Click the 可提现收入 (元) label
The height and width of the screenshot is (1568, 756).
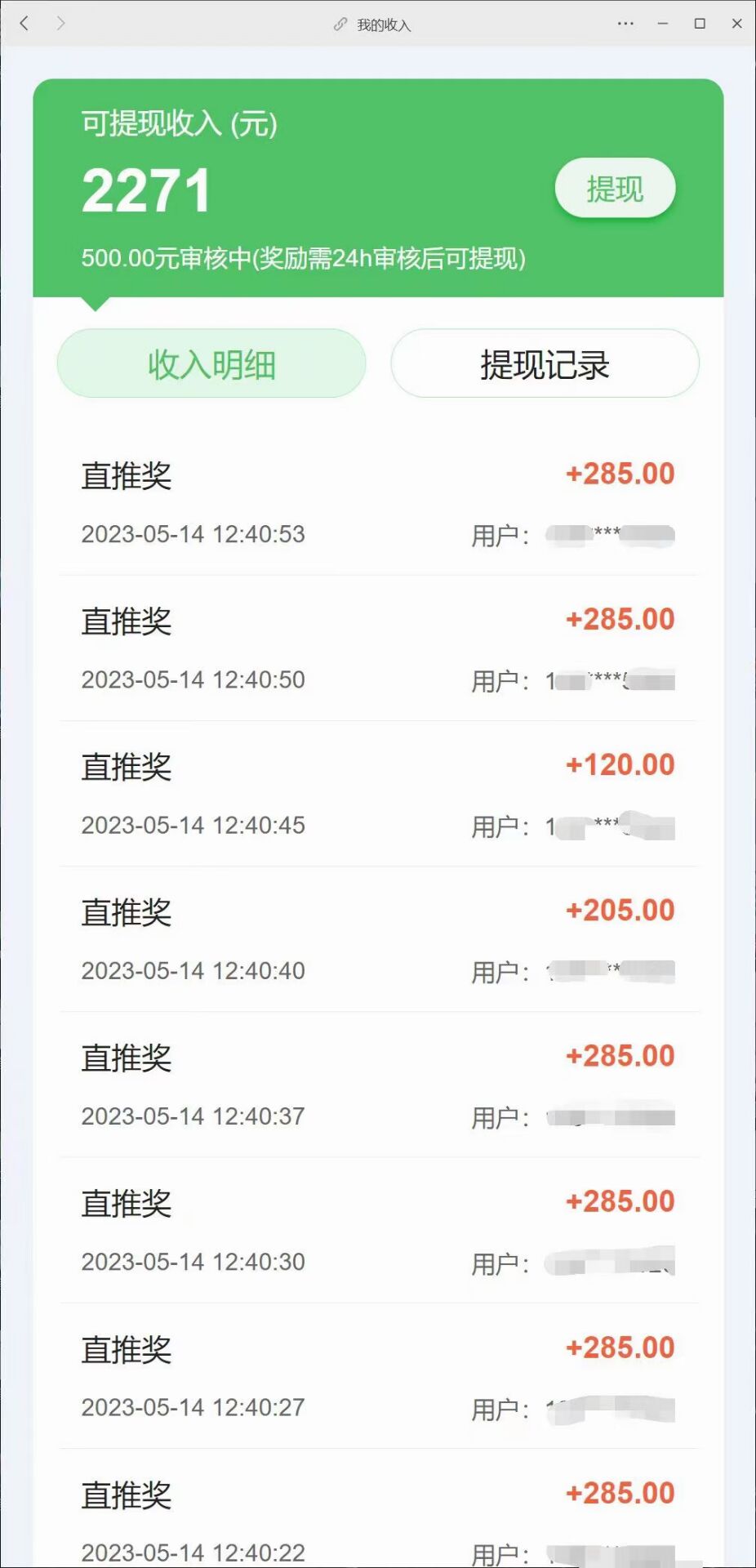[x=178, y=123]
